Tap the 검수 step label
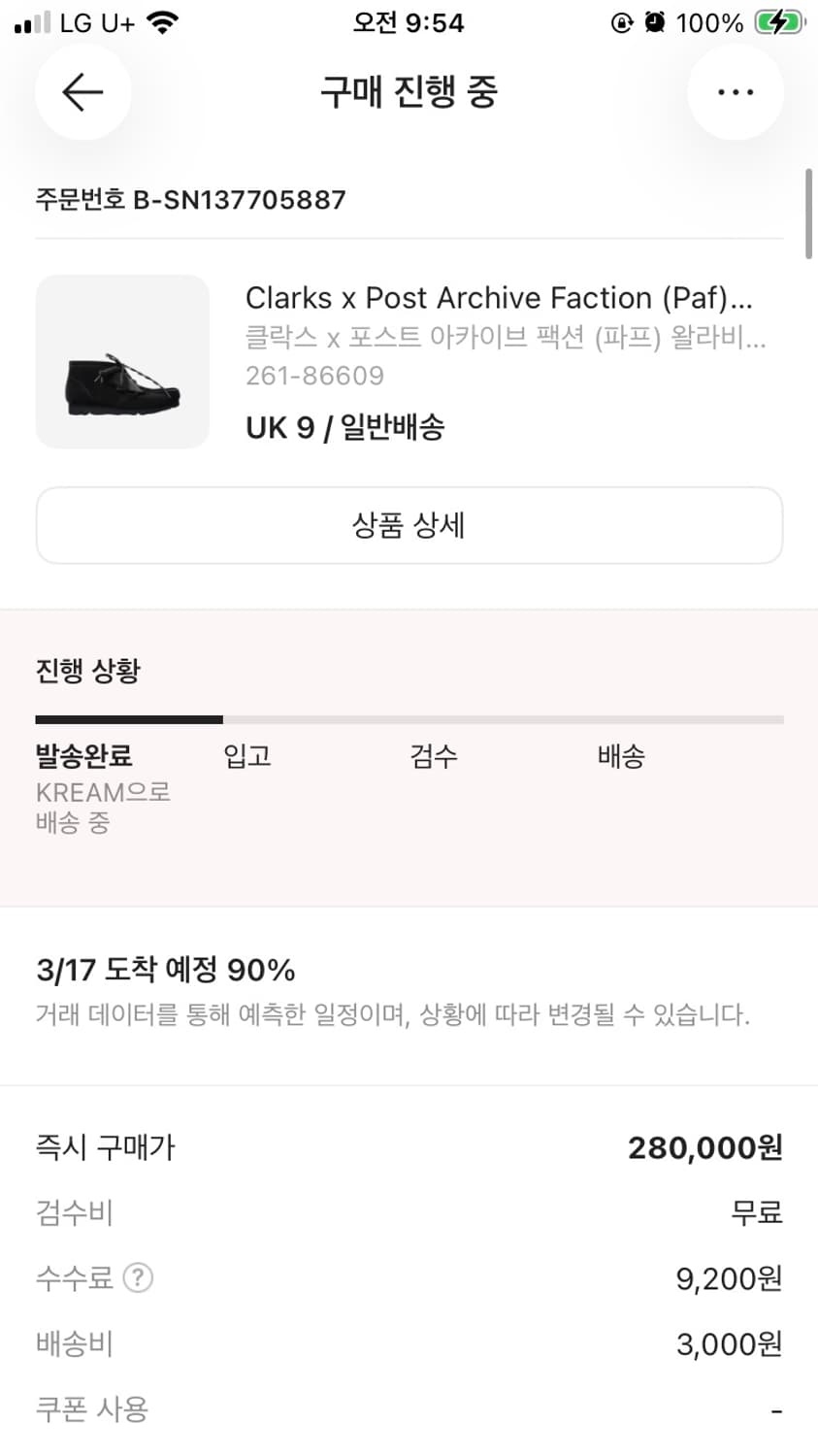 click(x=433, y=755)
